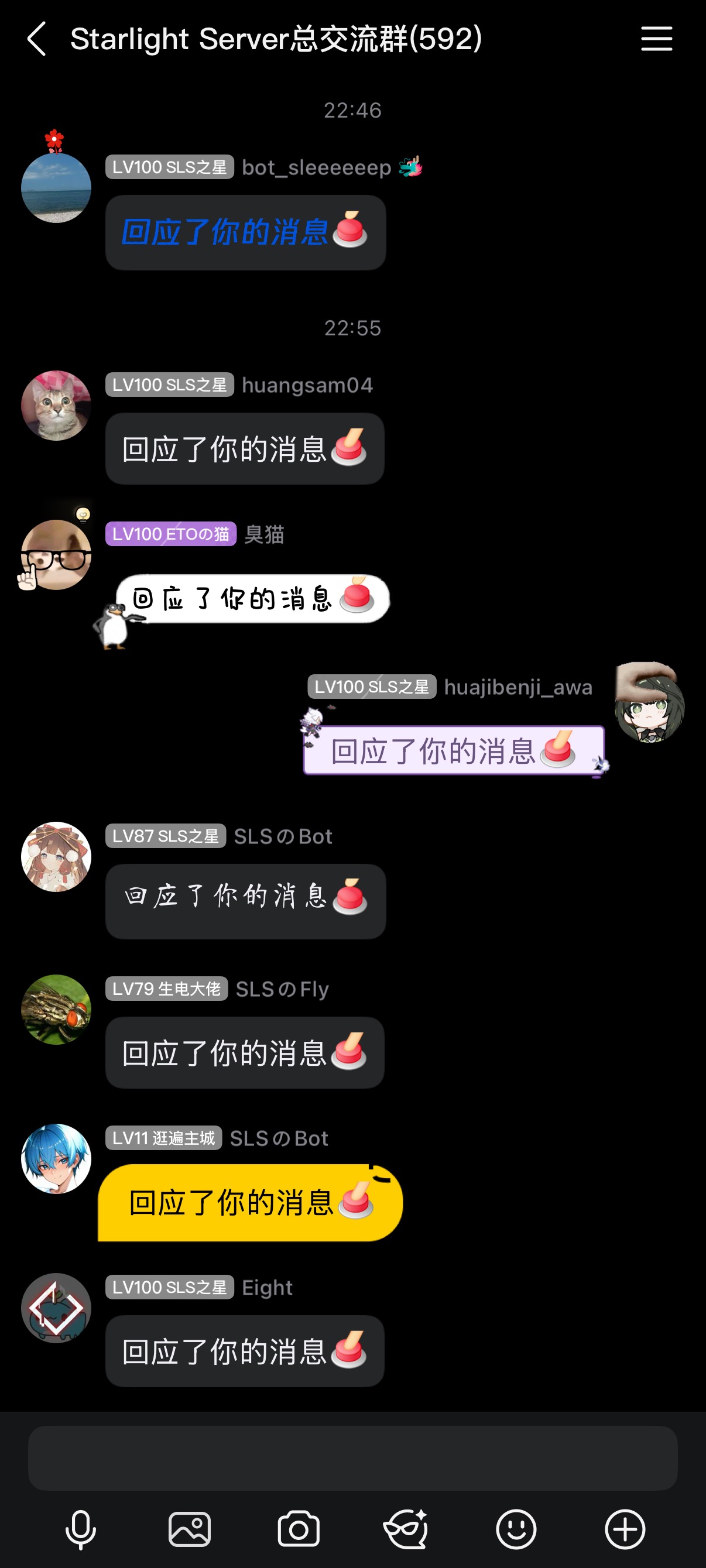View bot_sleeeeeep's profile avatar

(x=56, y=187)
